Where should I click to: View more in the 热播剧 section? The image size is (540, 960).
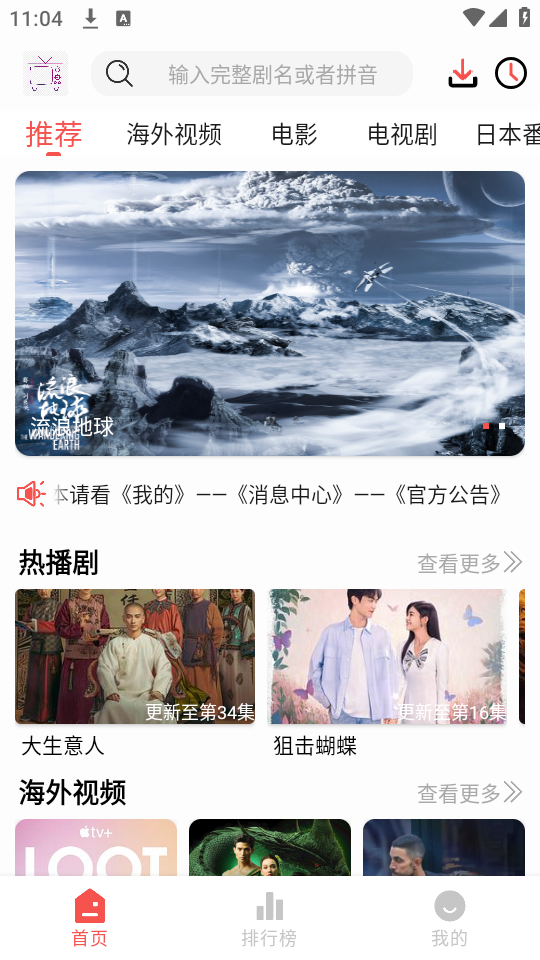click(470, 563)
